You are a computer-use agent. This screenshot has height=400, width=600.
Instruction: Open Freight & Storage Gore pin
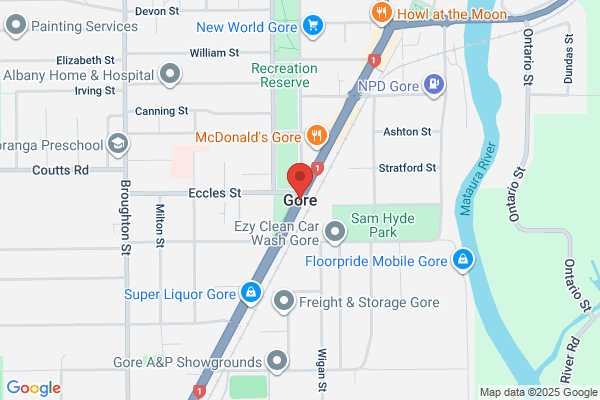pyautogui.click(x=285, y=301)
